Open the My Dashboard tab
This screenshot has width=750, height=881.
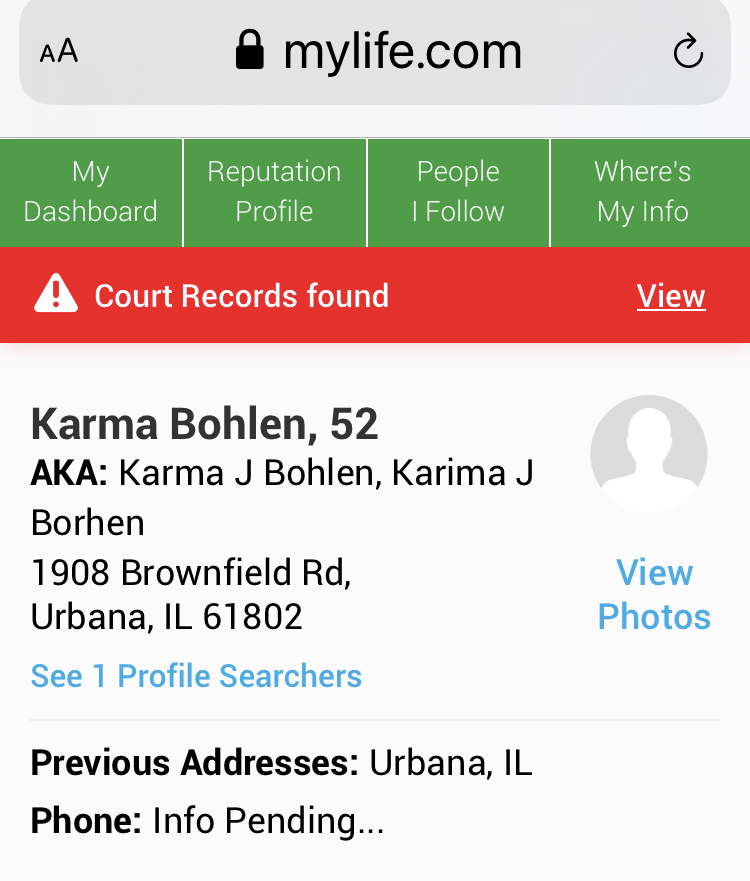(x=91, y=192)
